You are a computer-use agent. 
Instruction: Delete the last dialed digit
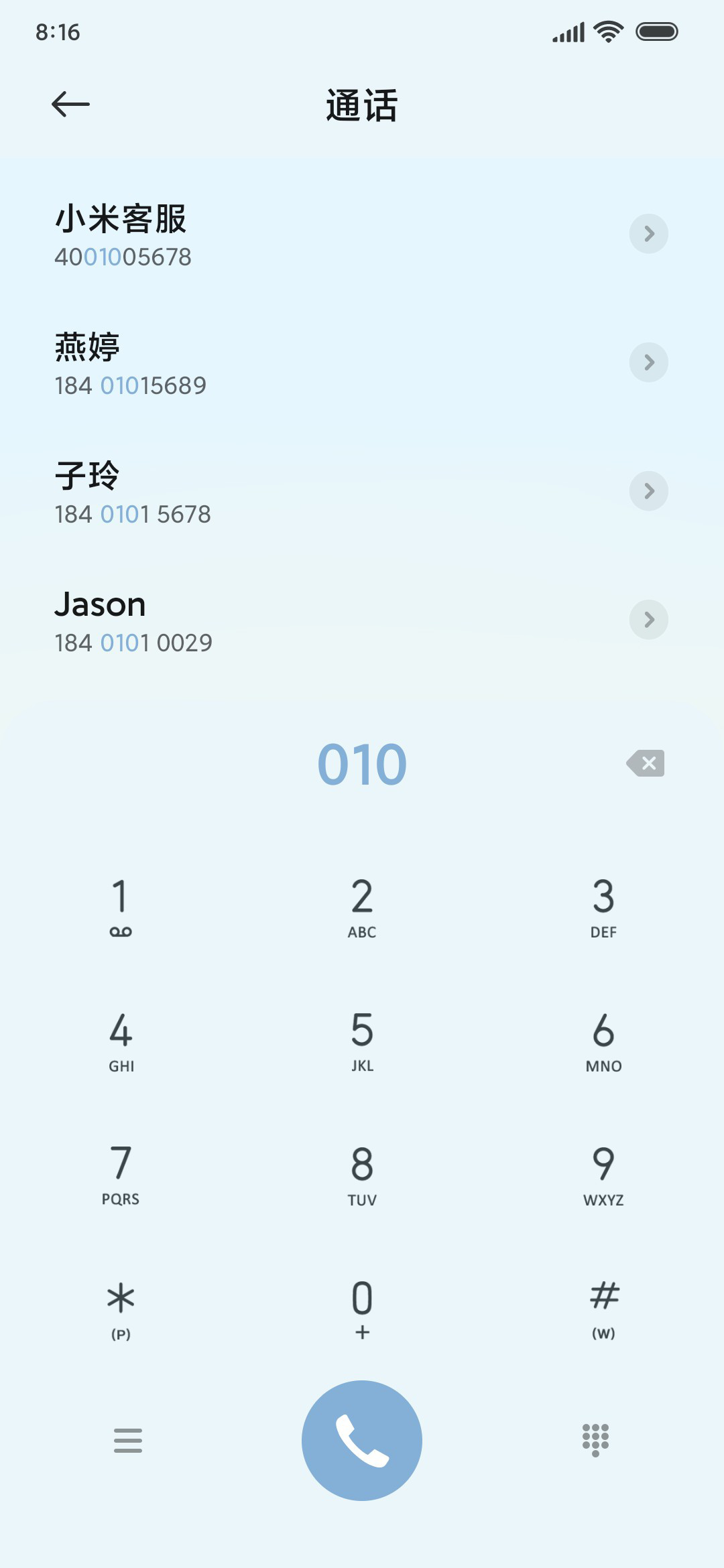[646, 763]
